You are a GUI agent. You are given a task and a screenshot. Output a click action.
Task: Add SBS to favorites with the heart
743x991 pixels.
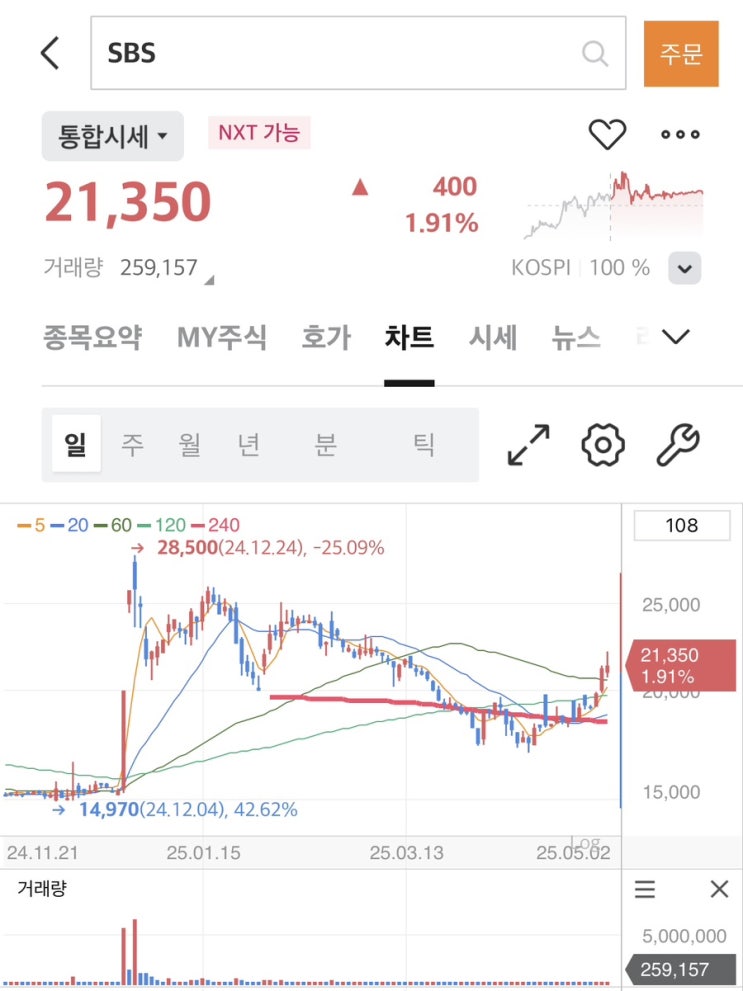[x=607, y=134]
